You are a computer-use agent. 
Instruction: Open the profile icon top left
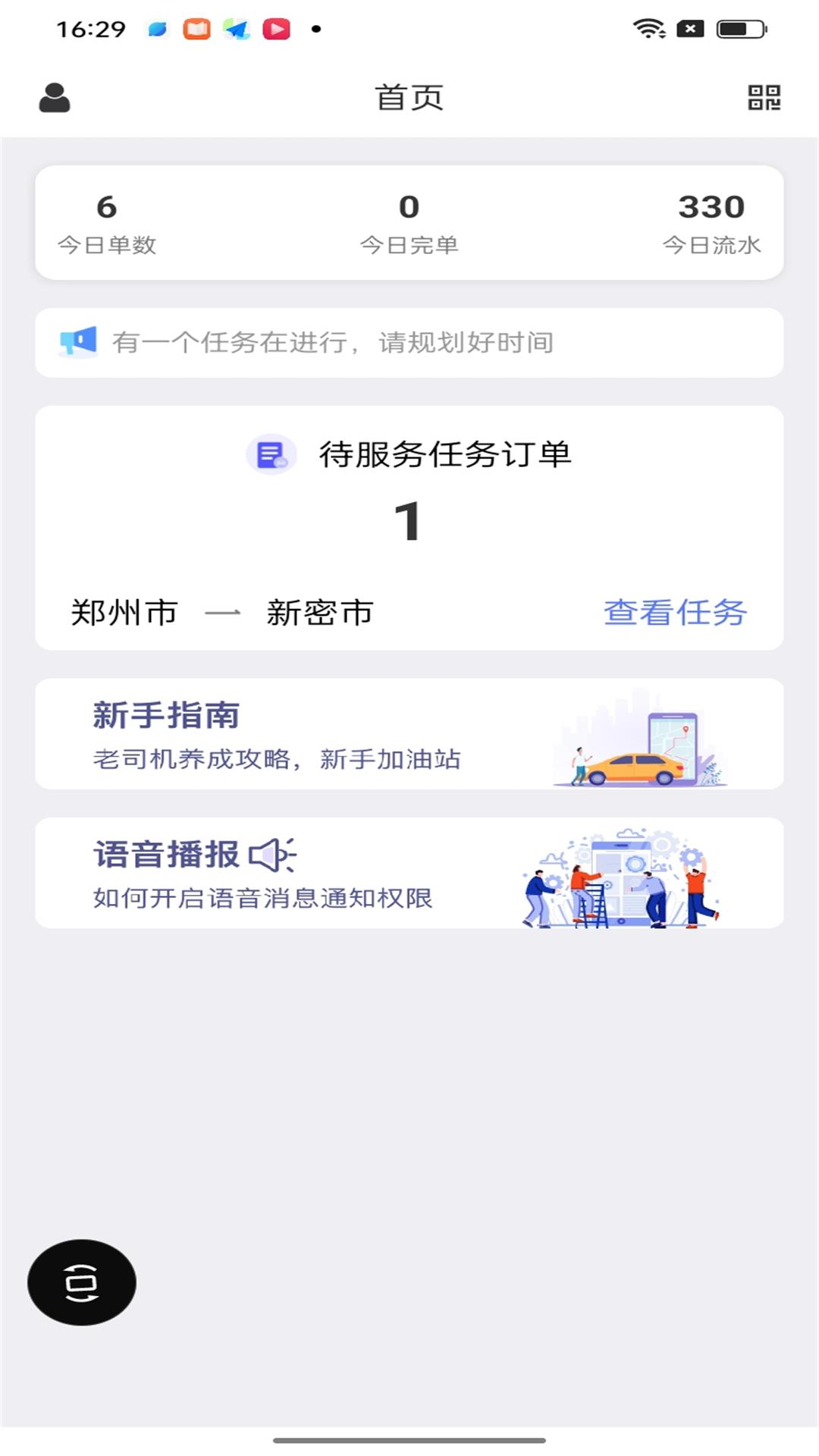[55, 97]
